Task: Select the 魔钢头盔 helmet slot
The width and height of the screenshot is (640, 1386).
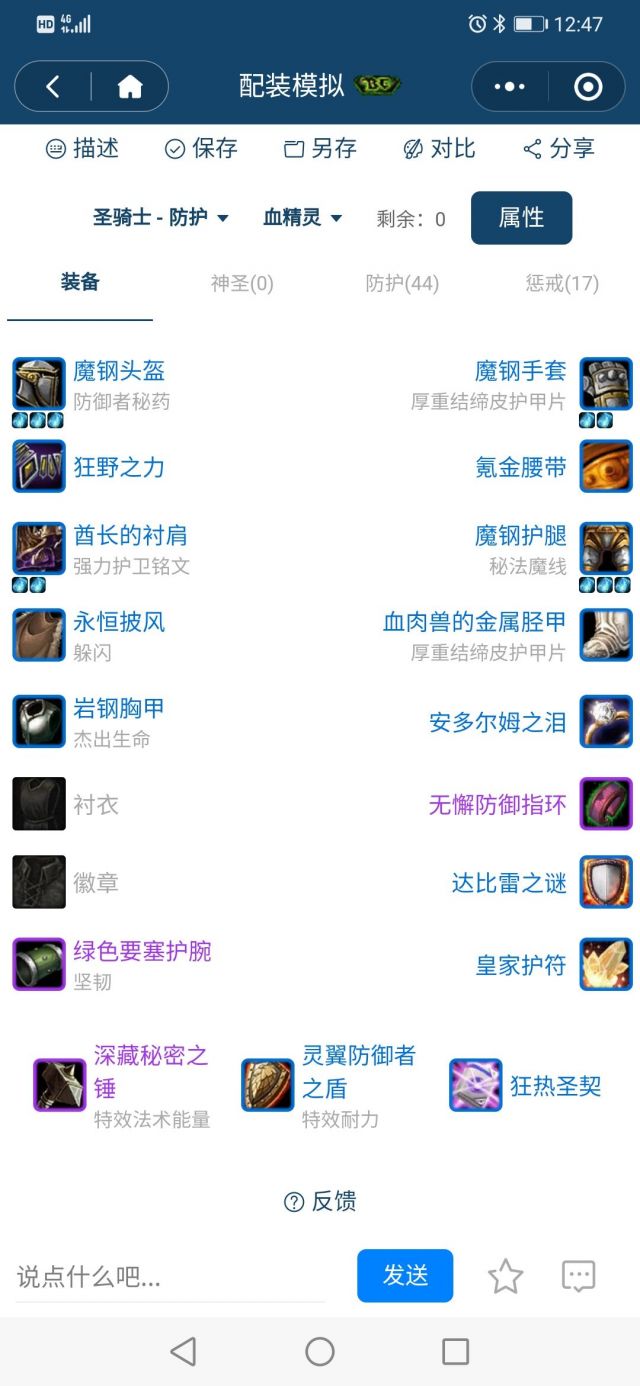Action: click(118, 371)
